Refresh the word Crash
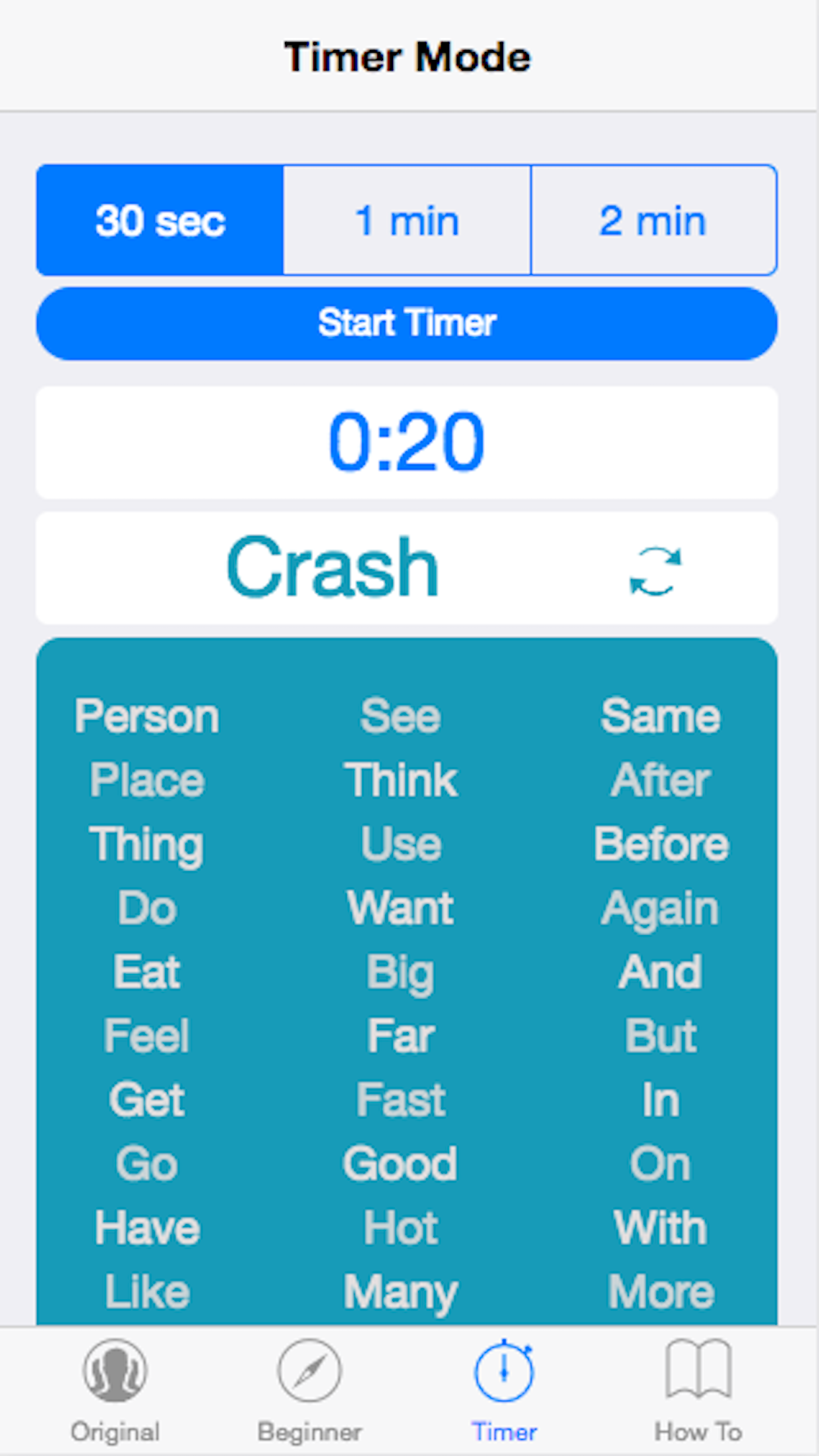 655,571
